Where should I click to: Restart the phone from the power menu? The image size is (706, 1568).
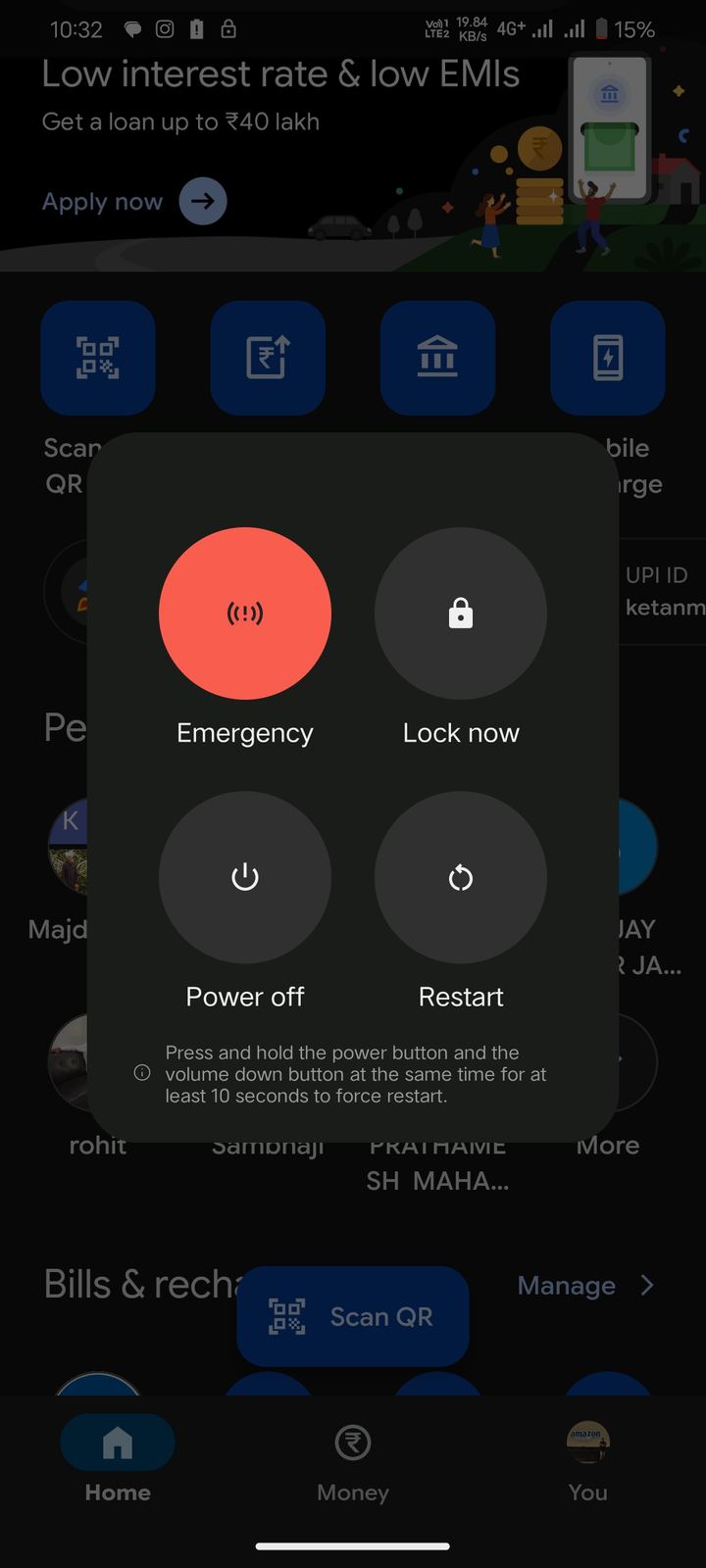[461, 877]
